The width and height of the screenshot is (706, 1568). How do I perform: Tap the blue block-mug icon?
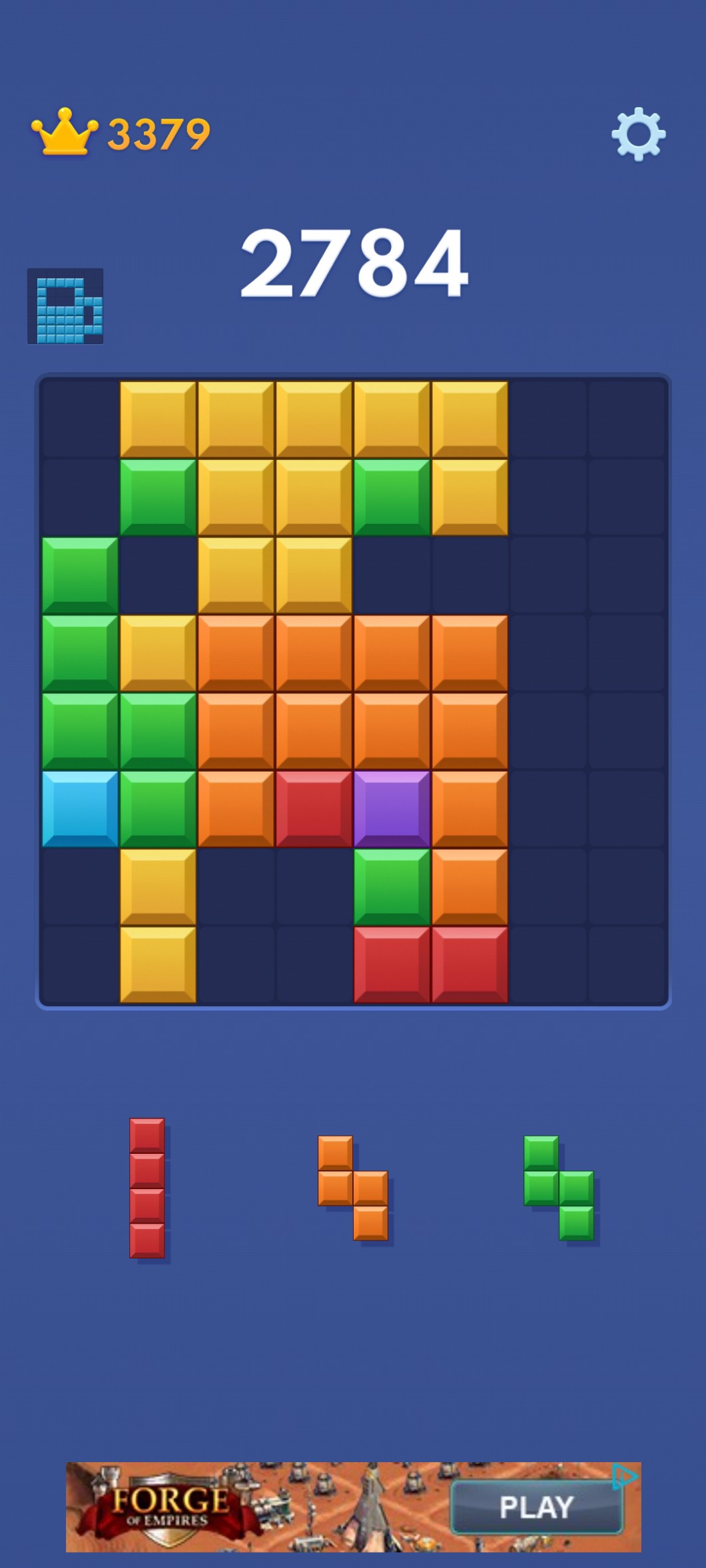[x=66, y=306]
